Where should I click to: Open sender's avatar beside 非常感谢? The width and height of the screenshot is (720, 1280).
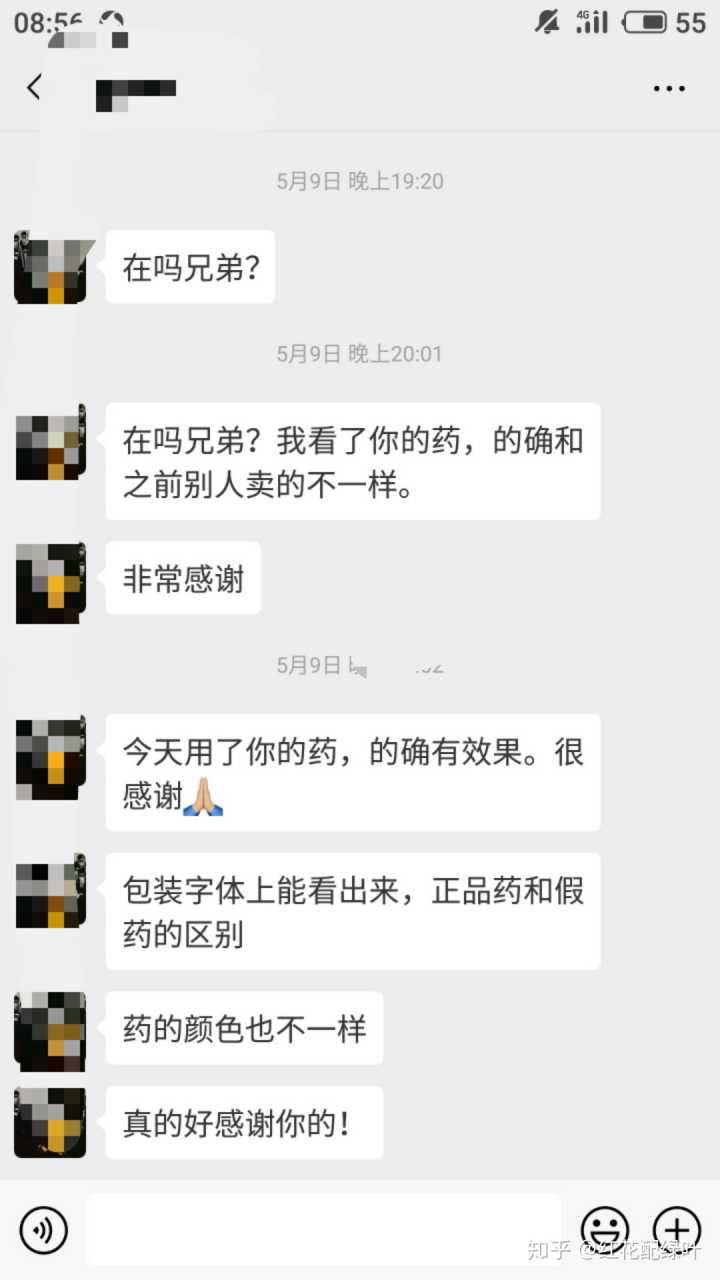tap(50, 583)
